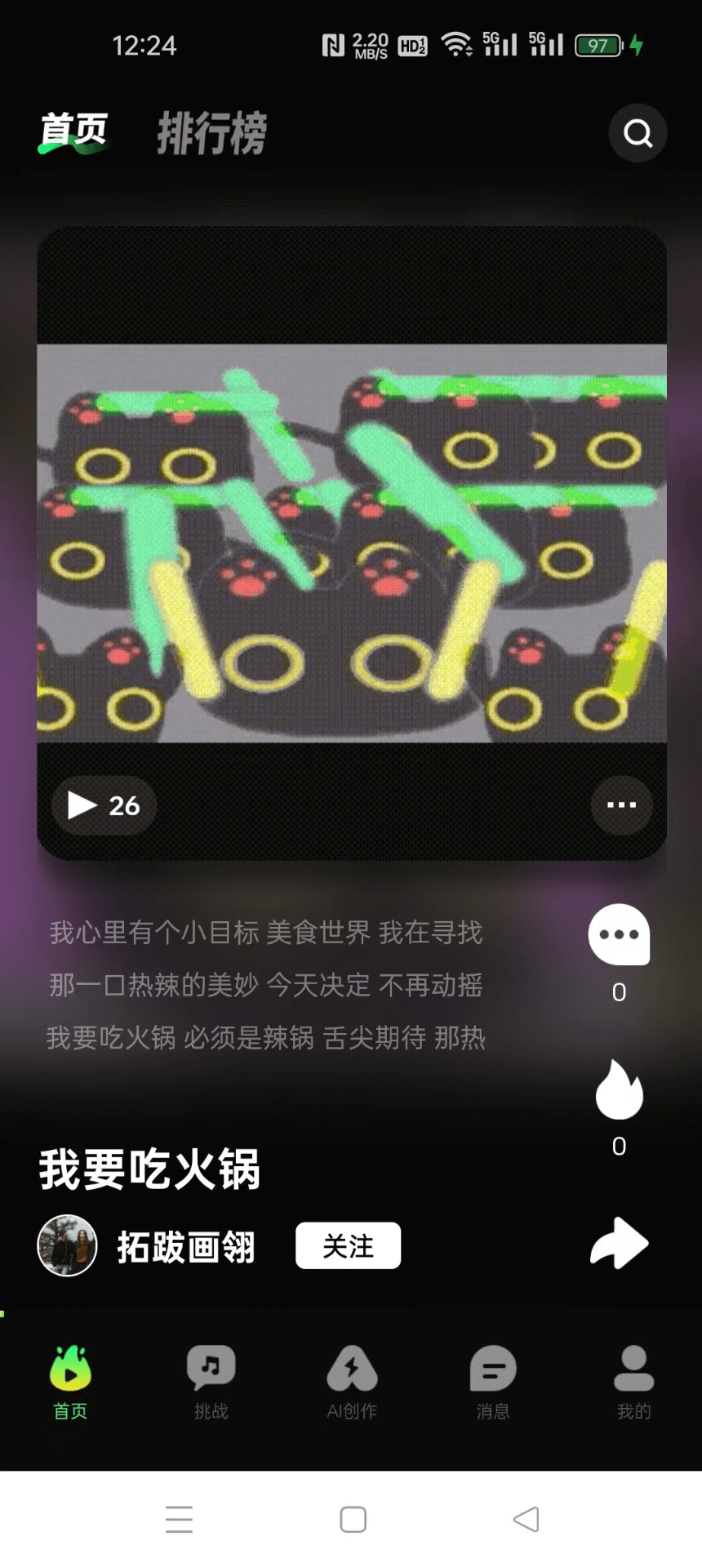Share the song with the arrow icon
The image size is (702, 1568).
click(x=618, y=1243)
